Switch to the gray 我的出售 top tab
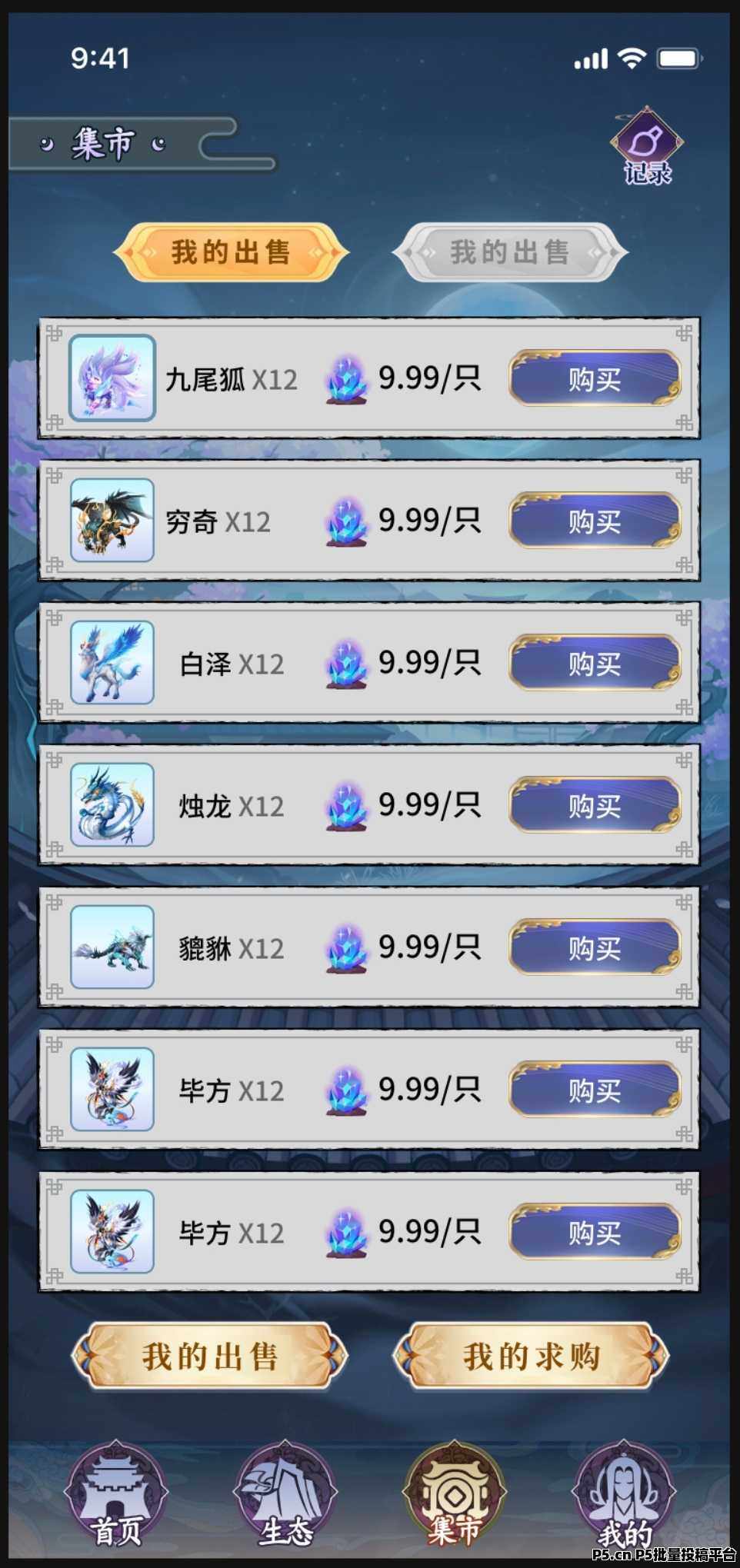740x1568 pixels. coord(510,251)
